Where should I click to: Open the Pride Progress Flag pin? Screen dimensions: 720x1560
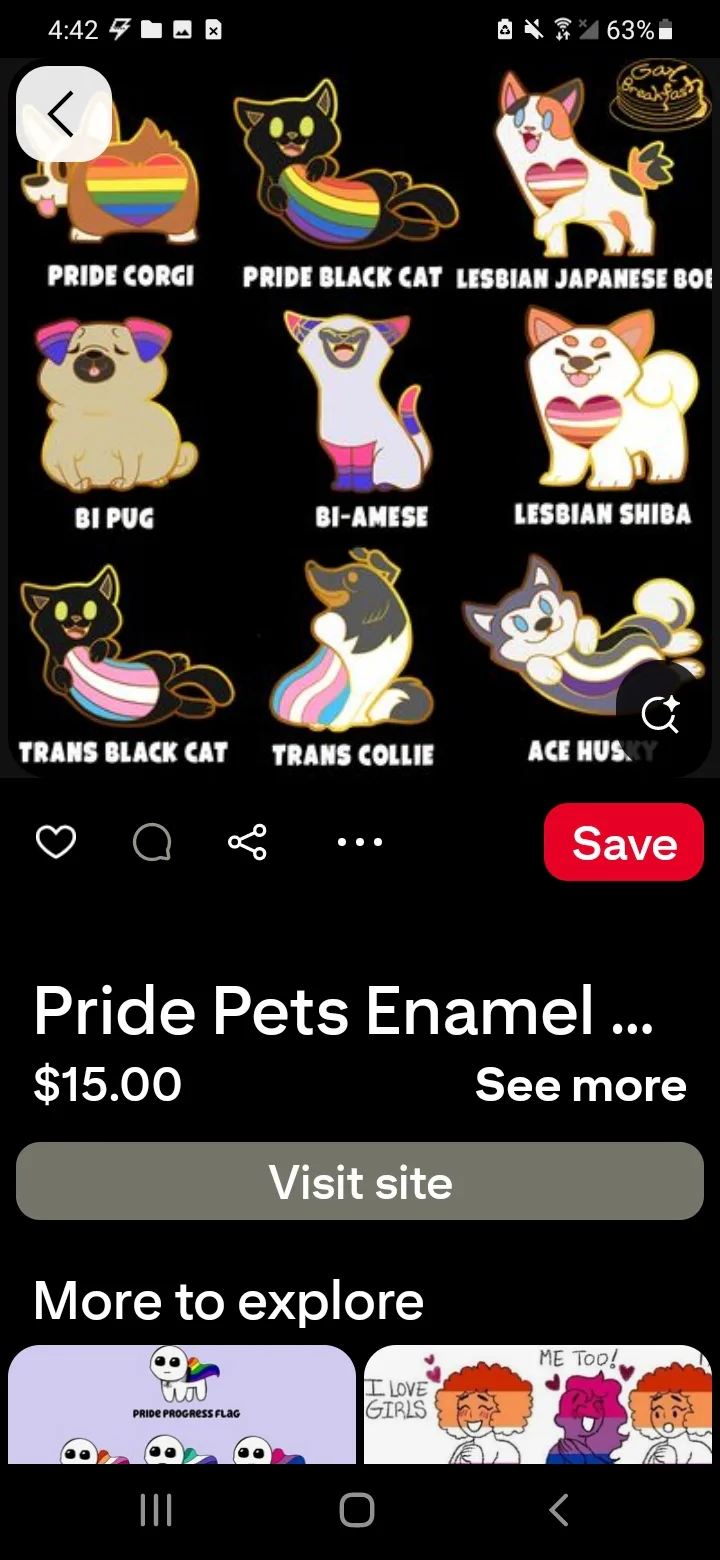[x=182, y=1405]
